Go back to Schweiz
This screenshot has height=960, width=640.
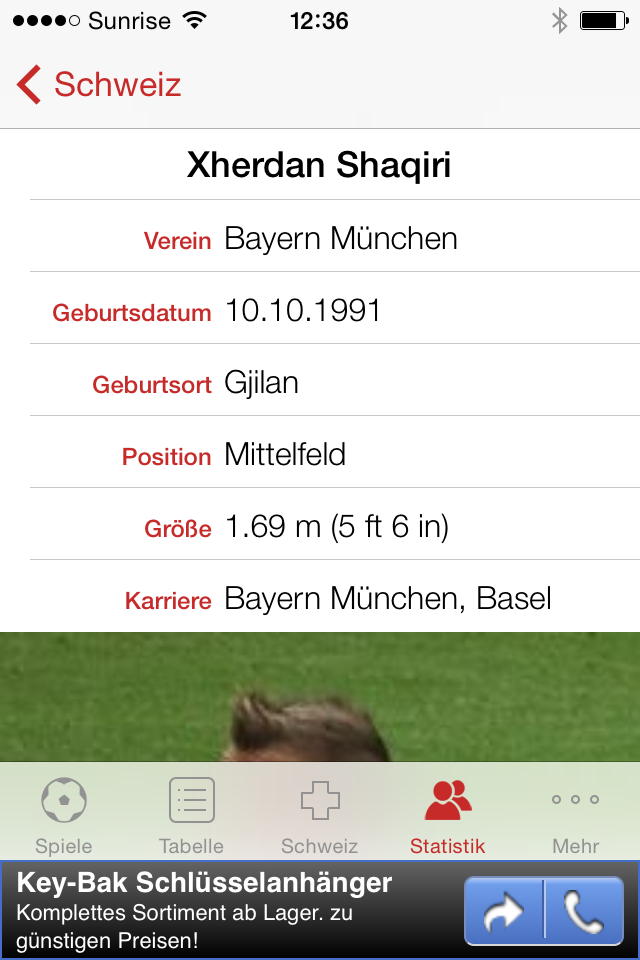point(98,85)
